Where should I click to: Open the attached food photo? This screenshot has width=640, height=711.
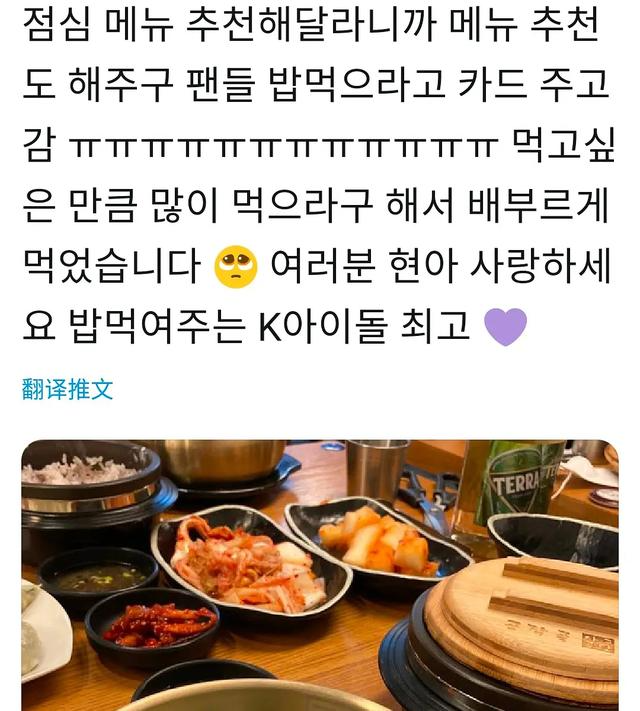pyautogui.click(x=320, y=575)
